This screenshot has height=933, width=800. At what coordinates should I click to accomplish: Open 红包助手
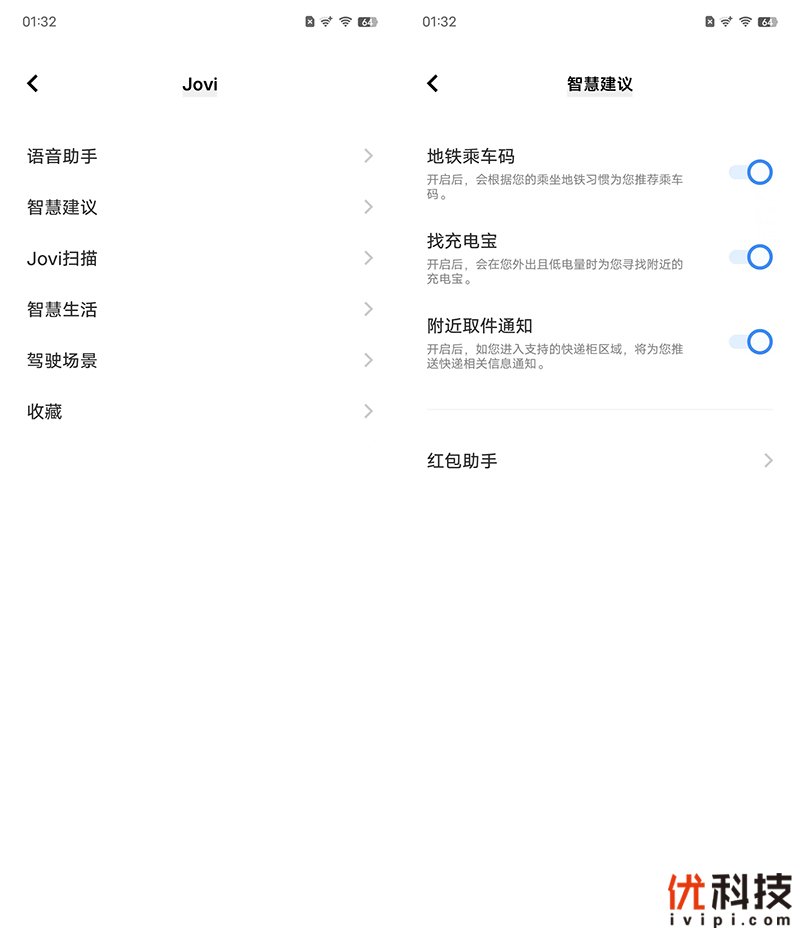[x=600, y=461]
